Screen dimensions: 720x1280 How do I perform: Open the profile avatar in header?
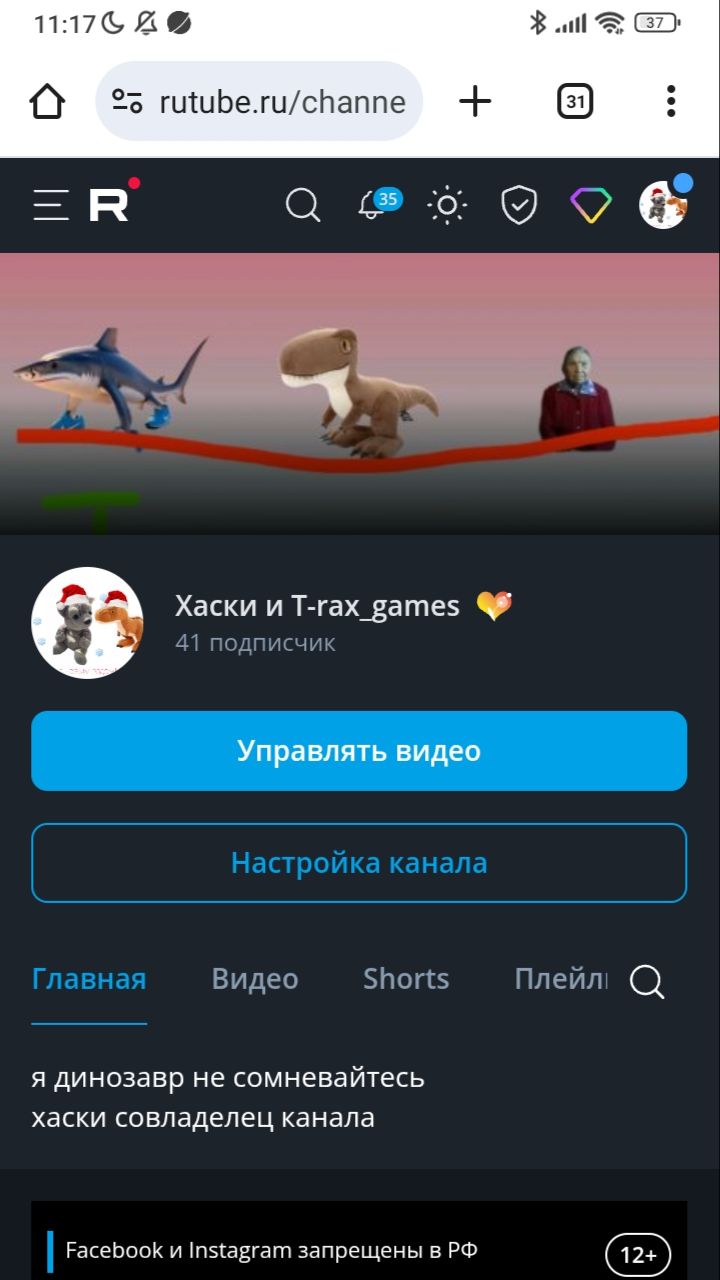[x=663, y=205]
